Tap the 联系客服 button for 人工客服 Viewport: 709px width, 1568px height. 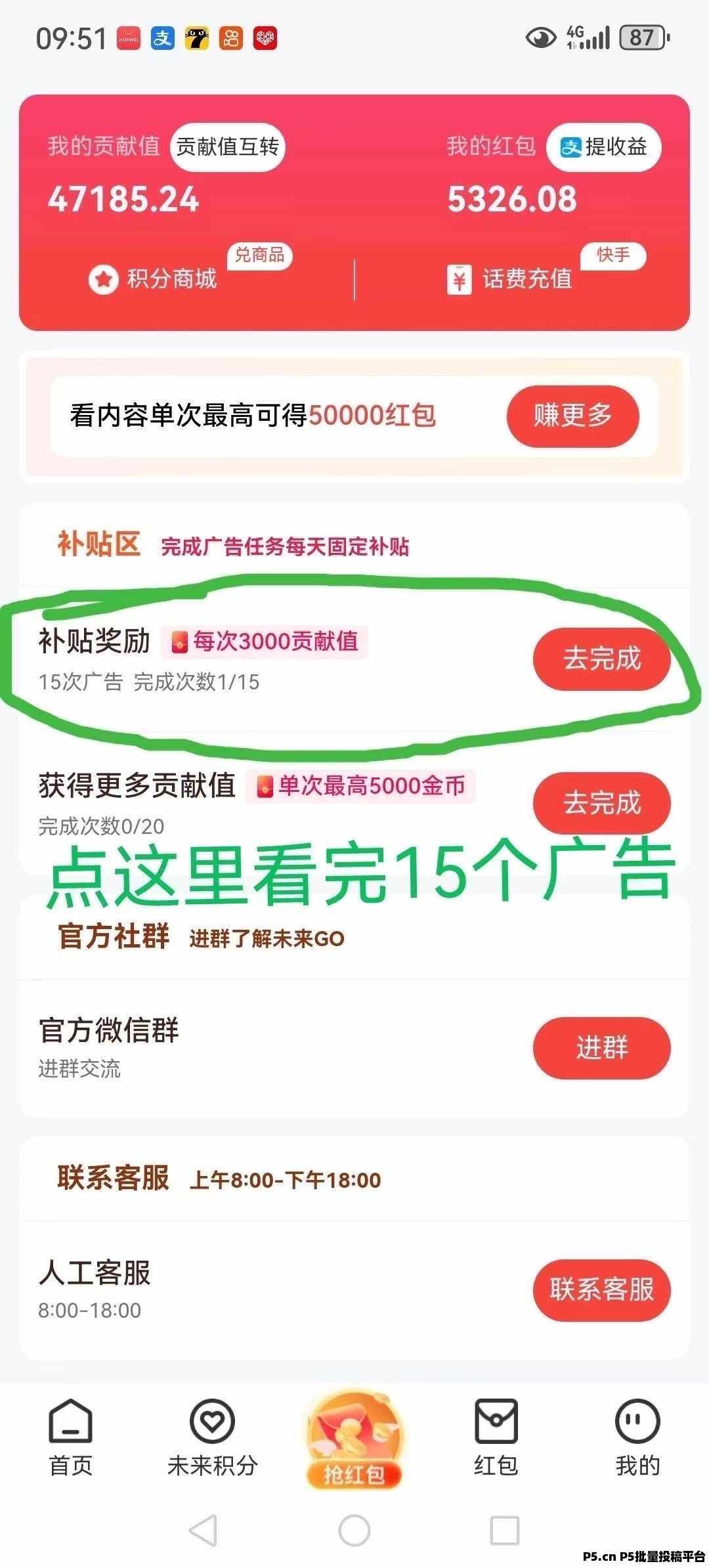point(601,1290)
